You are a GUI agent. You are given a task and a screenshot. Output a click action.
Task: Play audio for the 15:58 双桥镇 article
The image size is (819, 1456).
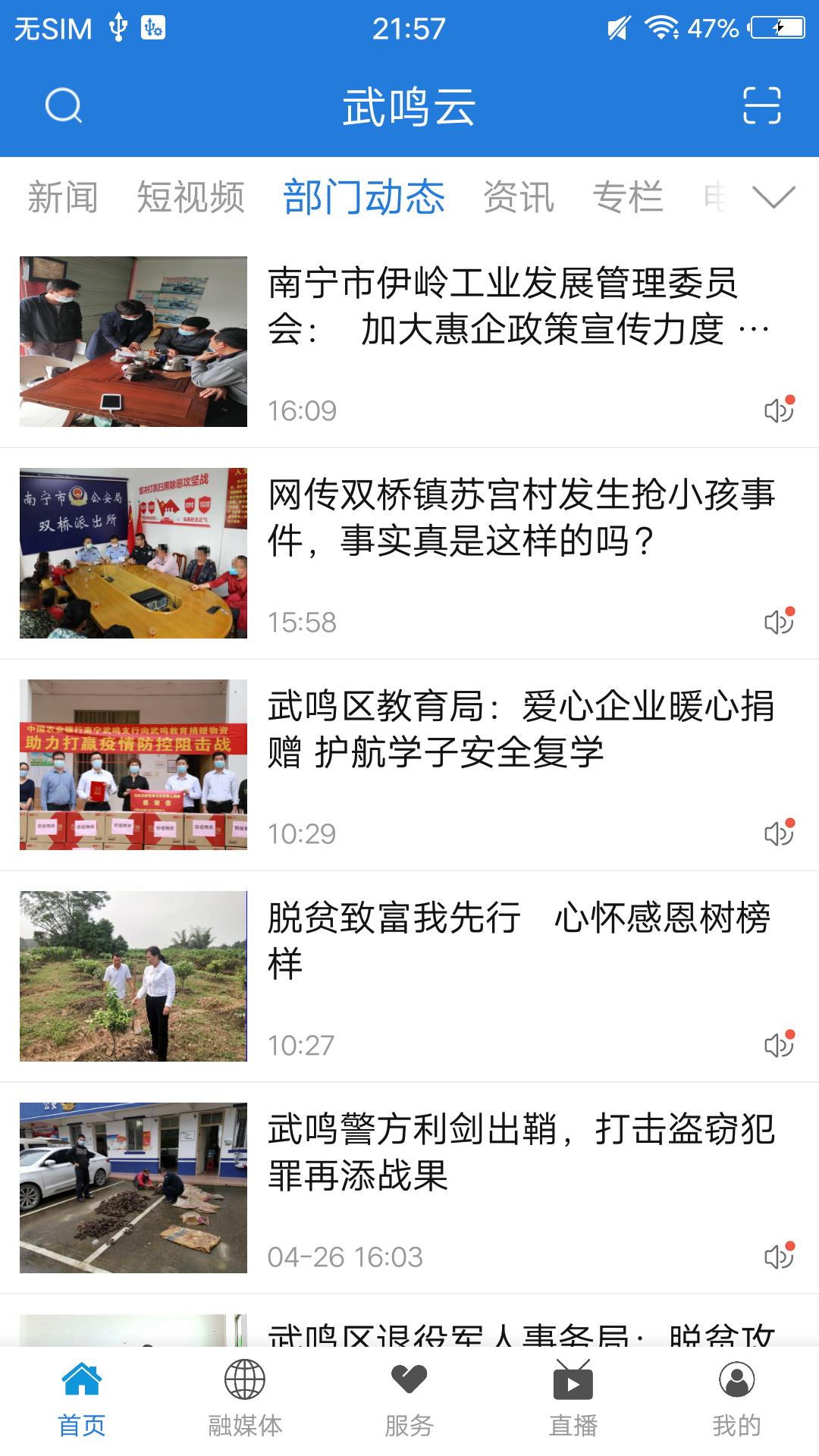pos(779,620)
